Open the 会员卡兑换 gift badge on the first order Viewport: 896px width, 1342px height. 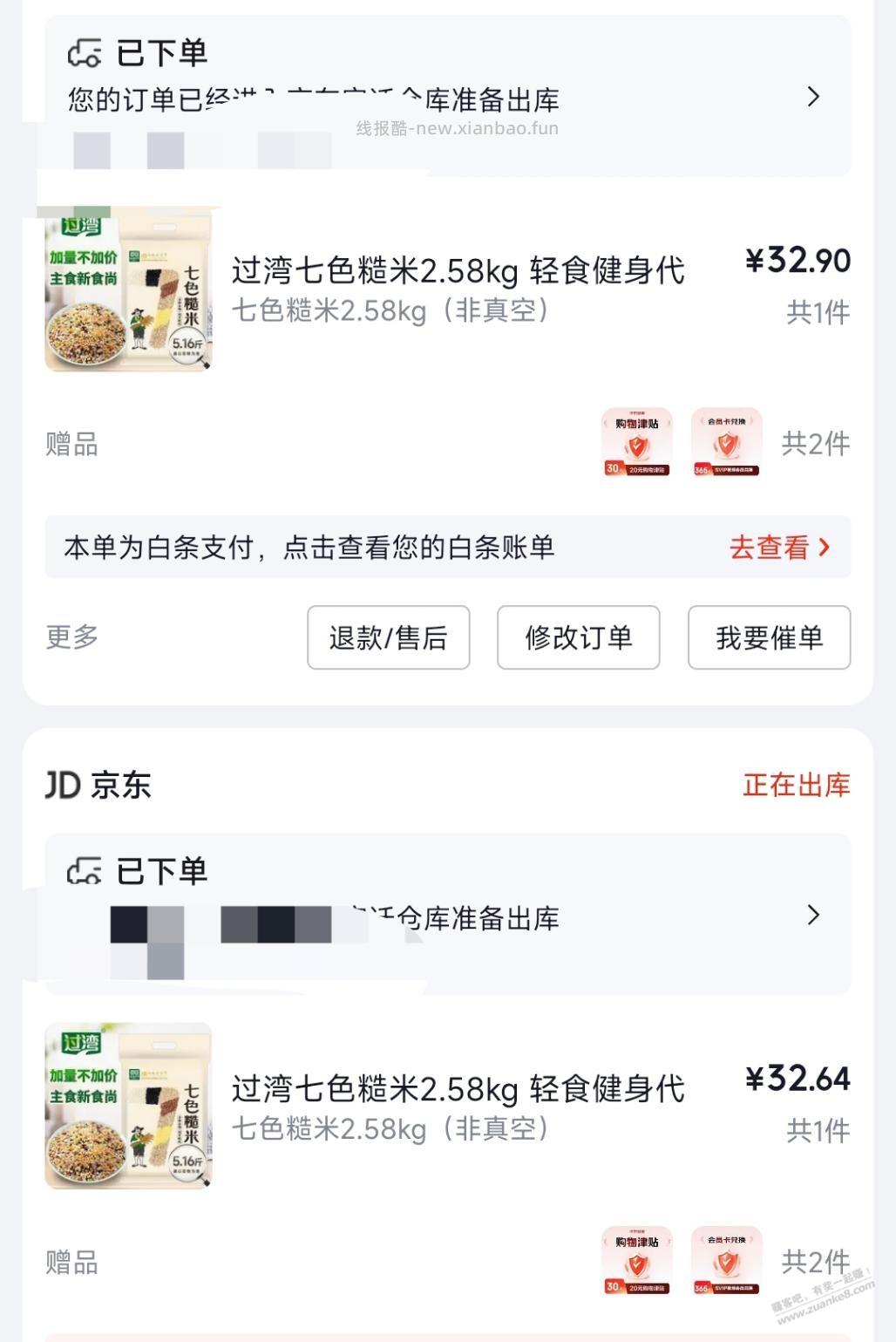[x=725, y=444]
